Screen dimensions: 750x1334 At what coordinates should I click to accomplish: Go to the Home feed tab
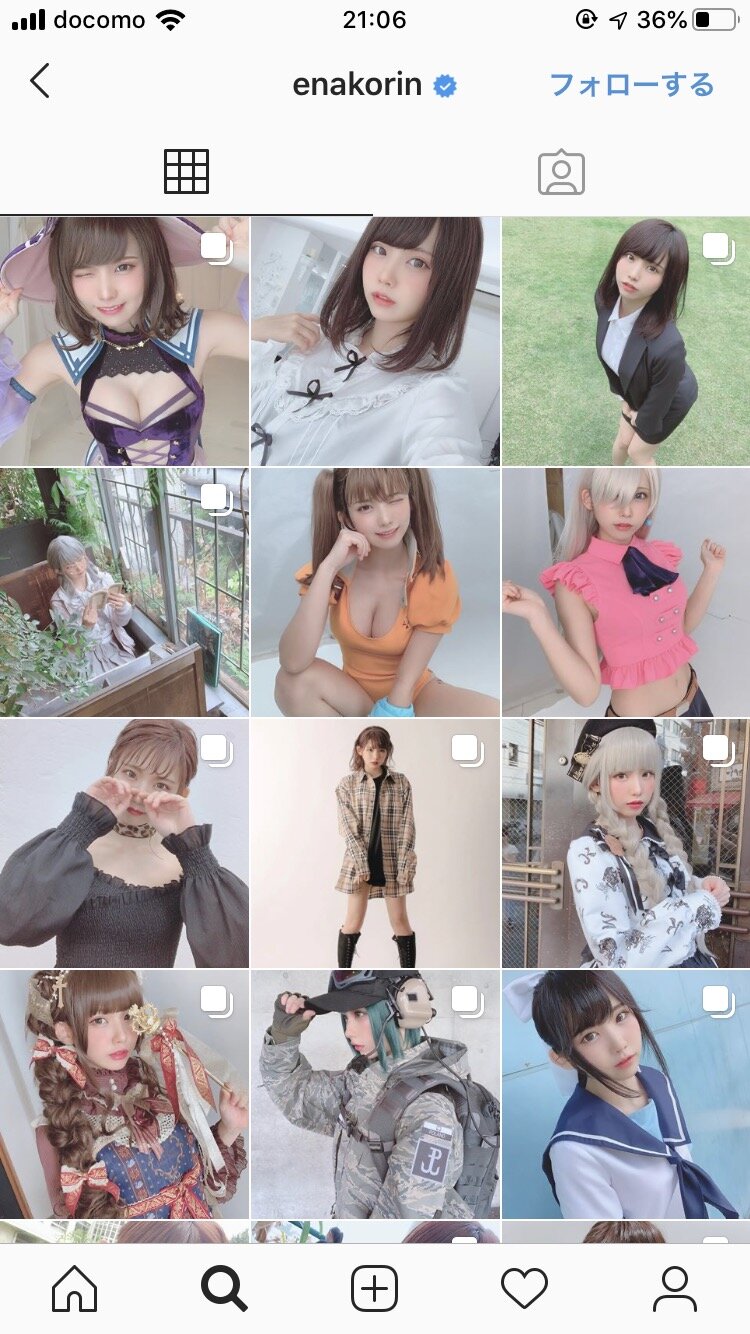point(75,1289)
